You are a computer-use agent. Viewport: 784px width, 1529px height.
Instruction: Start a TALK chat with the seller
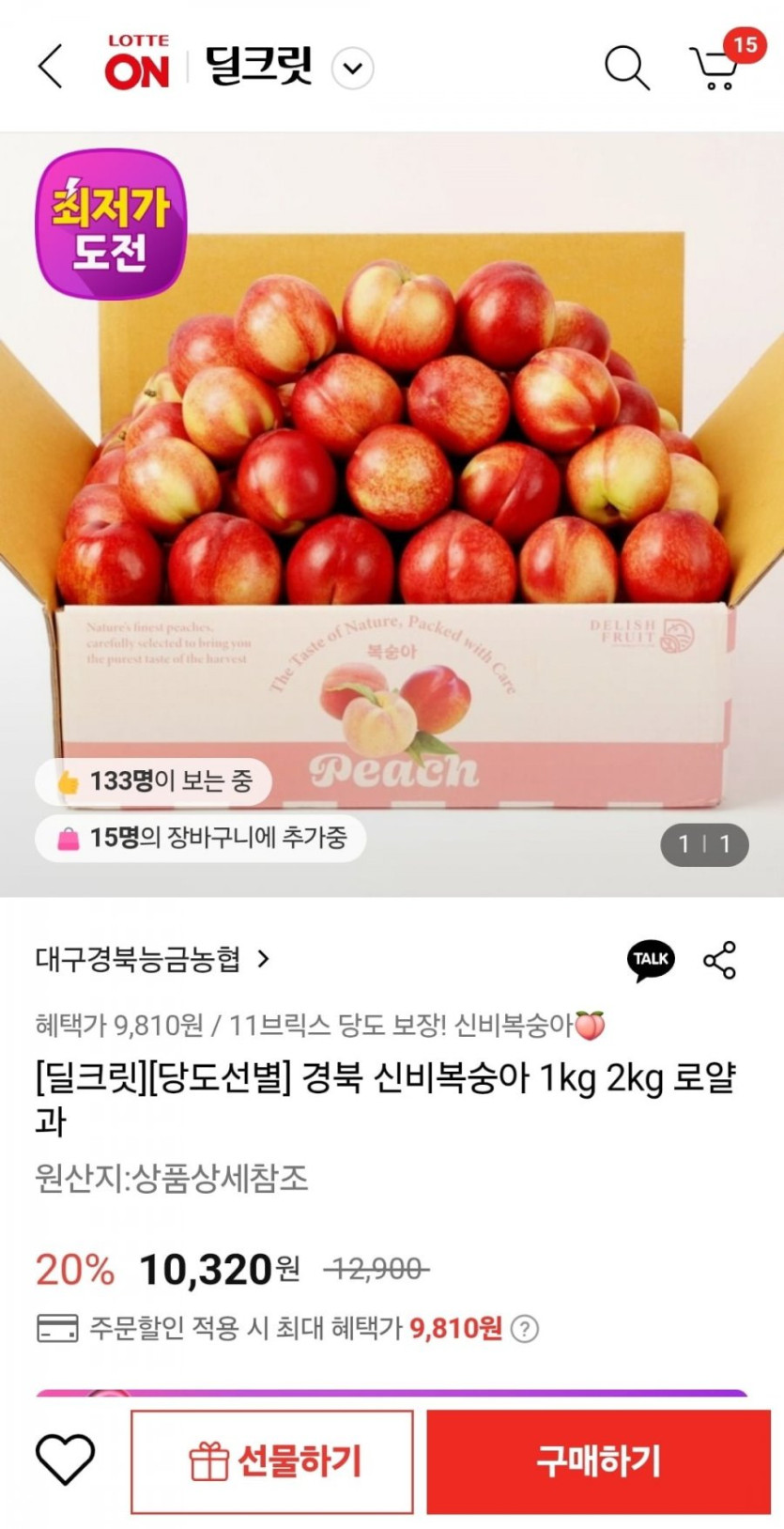(x=651, y=960)
